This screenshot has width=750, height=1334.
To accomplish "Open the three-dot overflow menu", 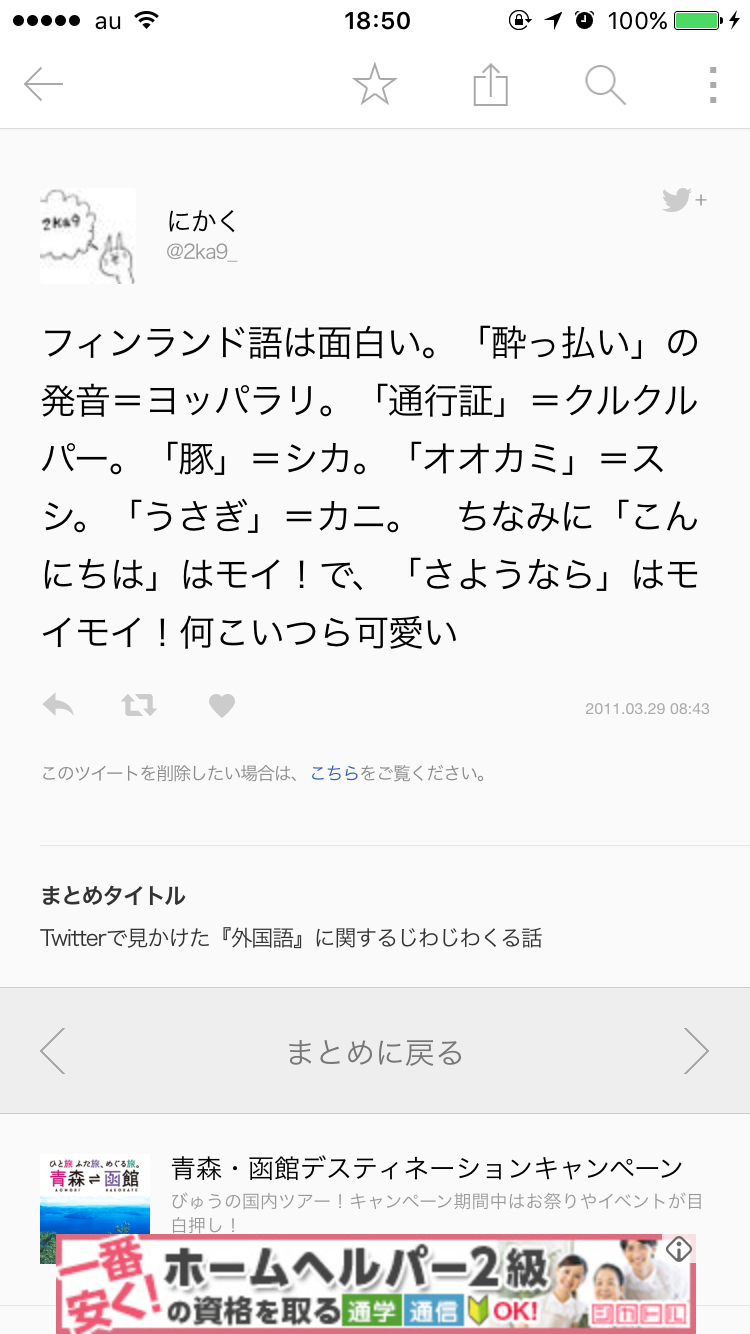I will click(x=713, y=86).
